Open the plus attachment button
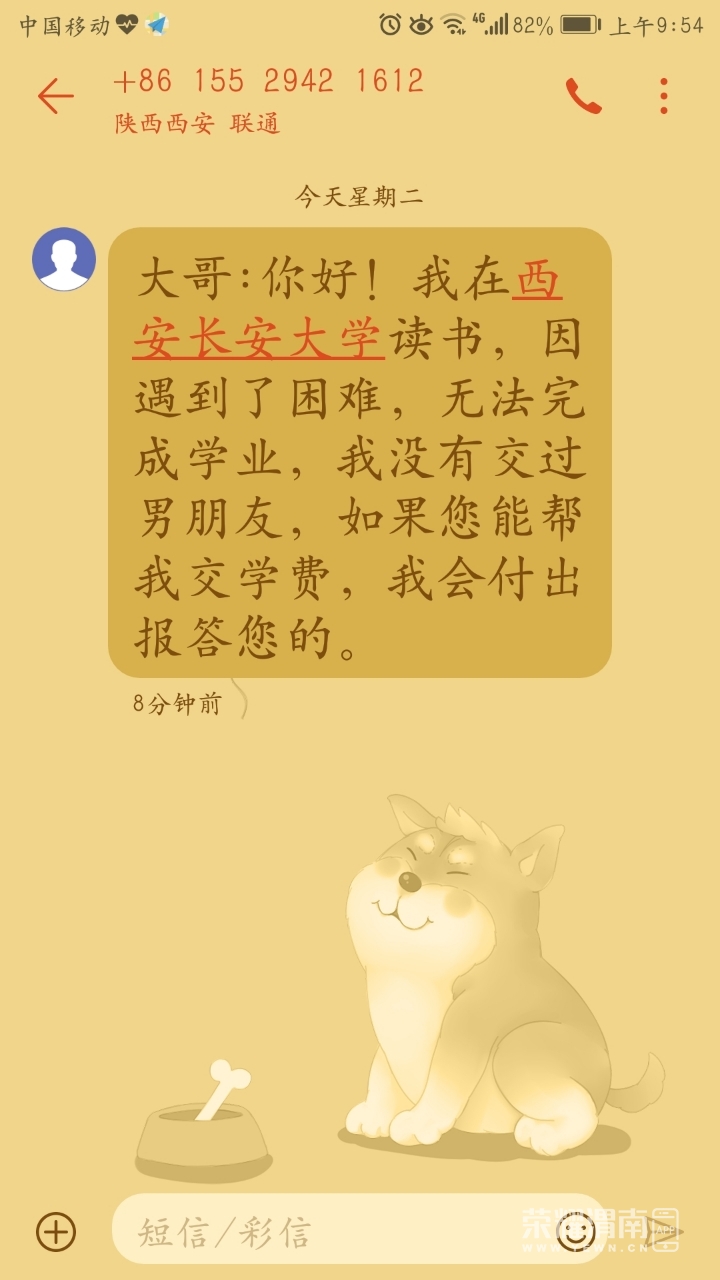This screenshot has width=720, height=1280. (56, 1231)
